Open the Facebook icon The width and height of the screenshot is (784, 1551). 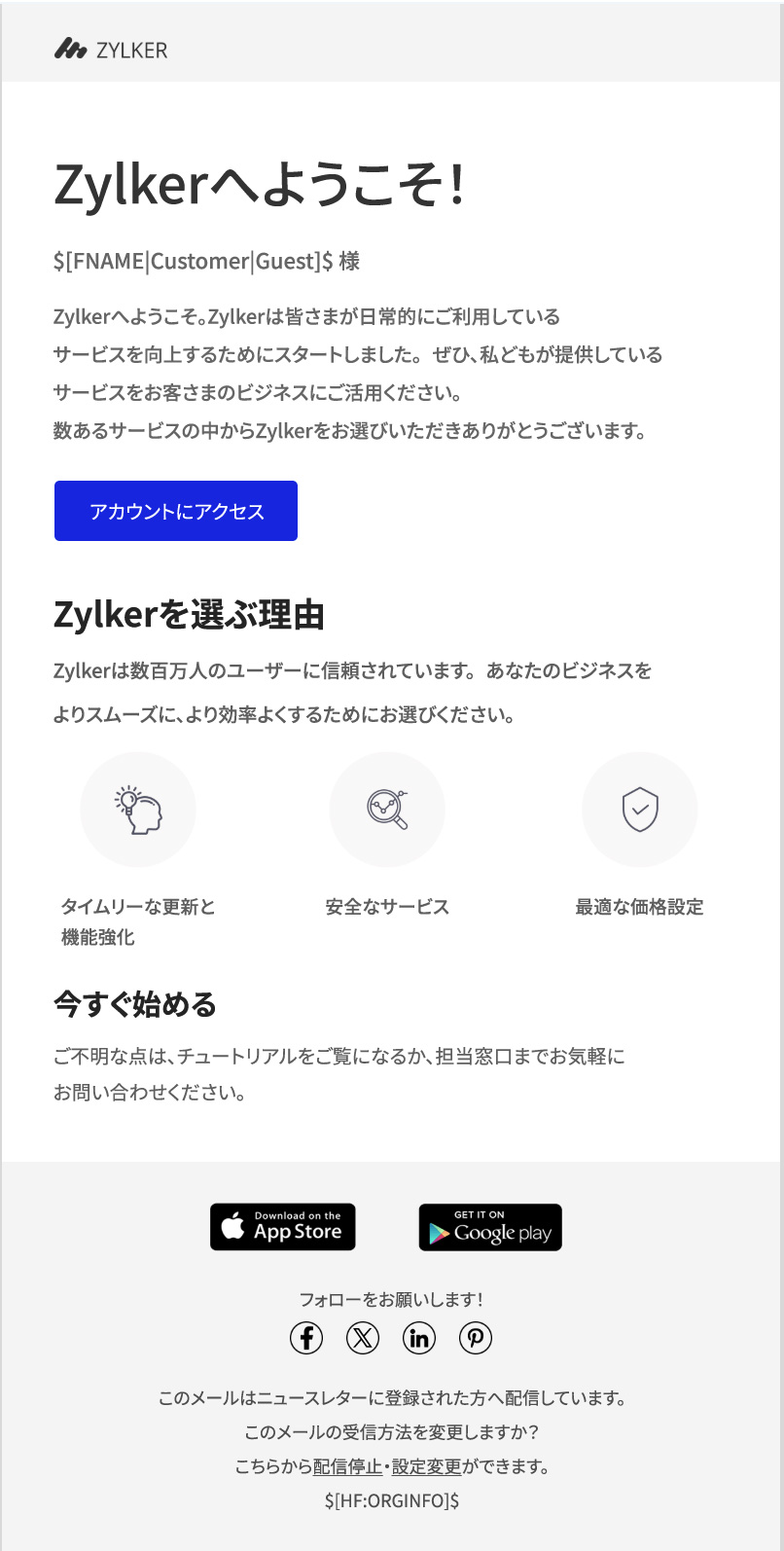pos(306,1338)
